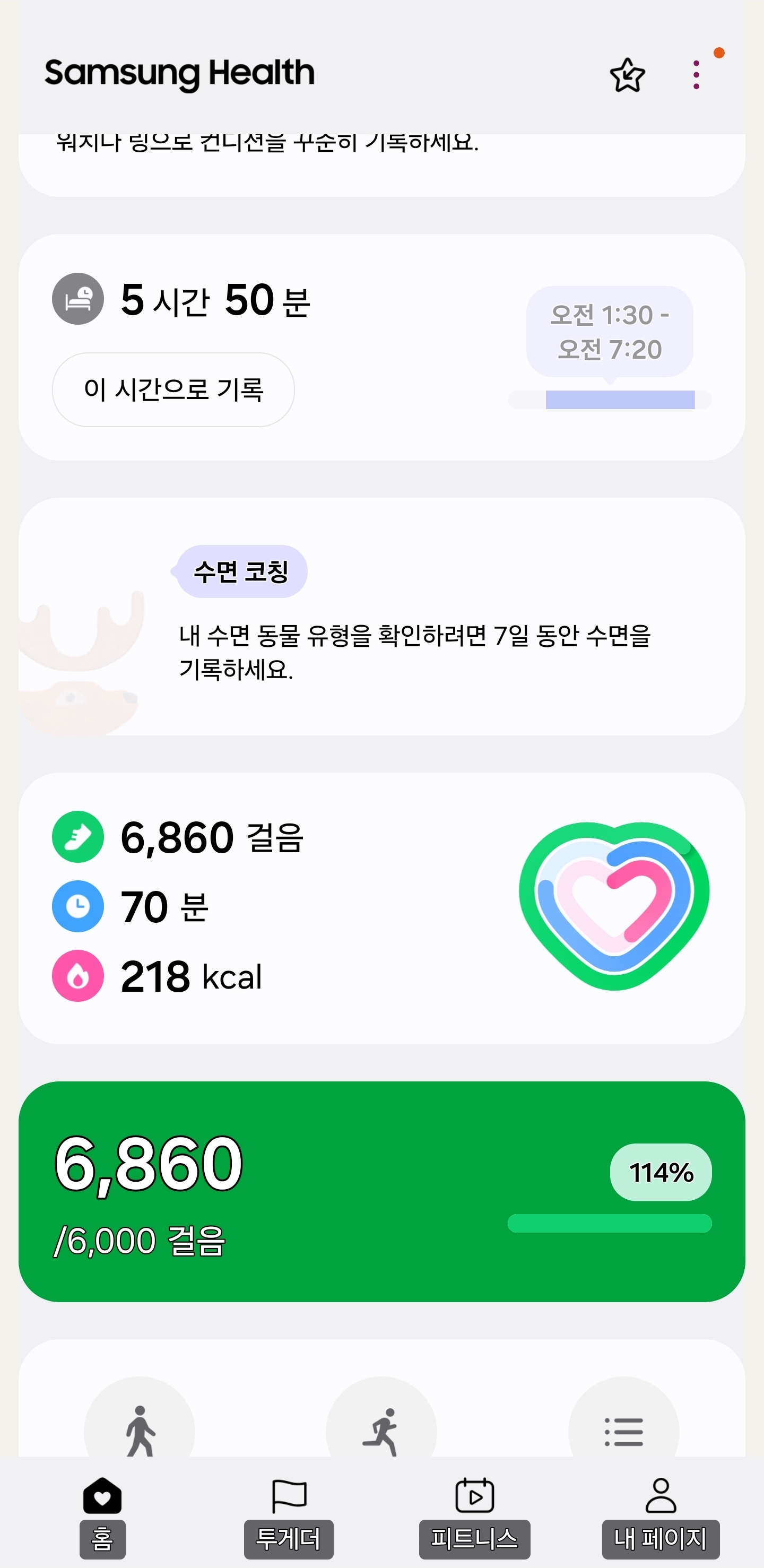Open the daily activity heart card
764x1568 pixels.
pyautogui.click(x=381, y=908)
